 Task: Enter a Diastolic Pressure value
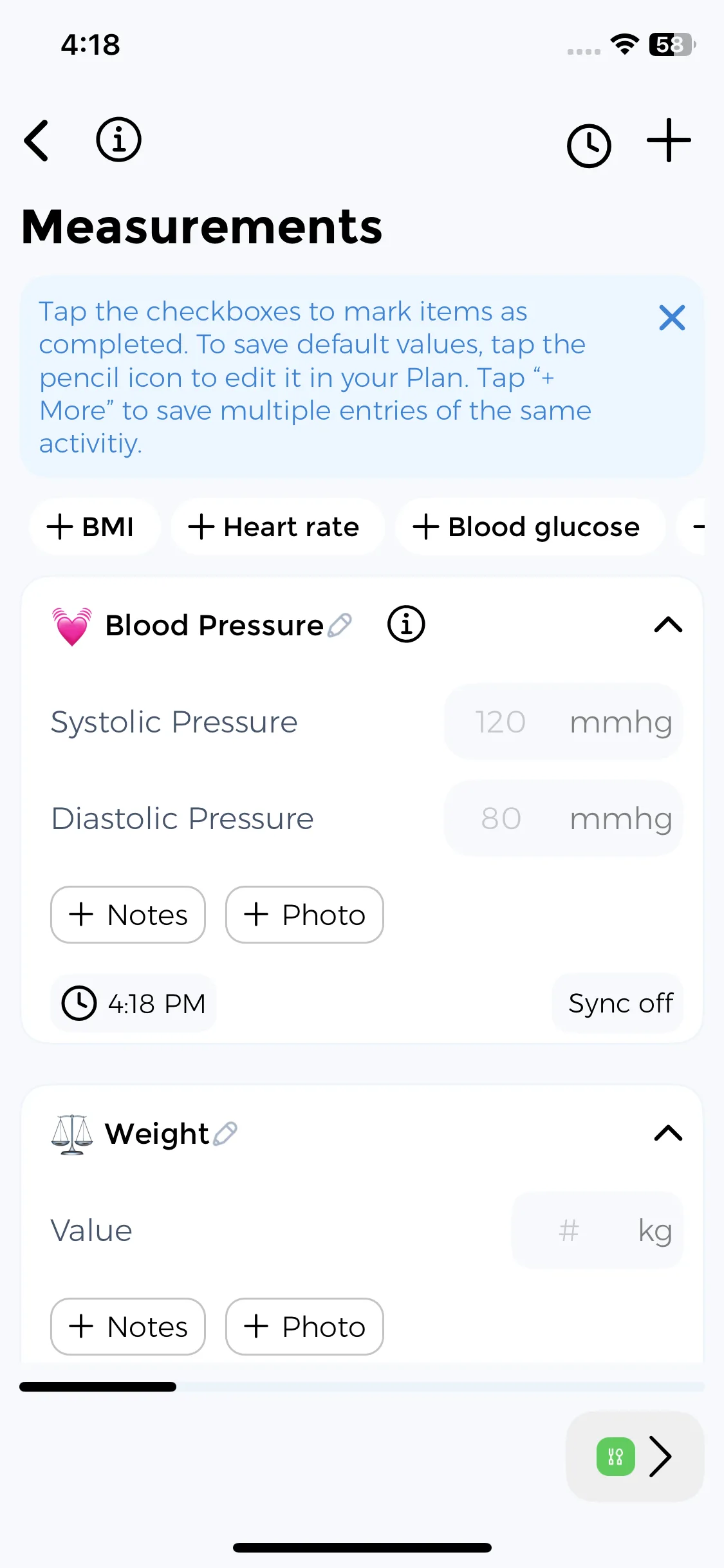(x=501, y=819)
